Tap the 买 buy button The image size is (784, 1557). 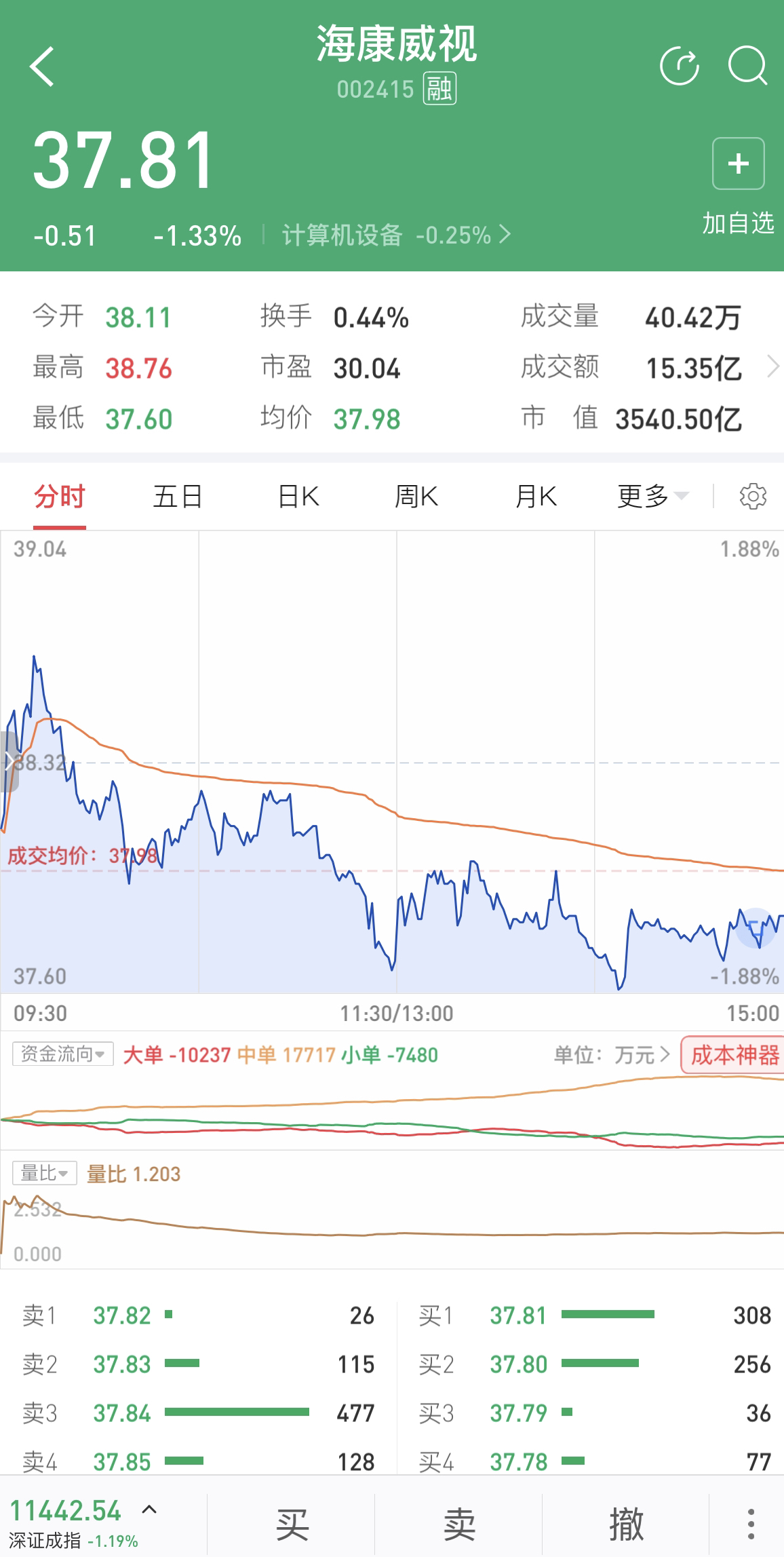[x=292, y=1524]
